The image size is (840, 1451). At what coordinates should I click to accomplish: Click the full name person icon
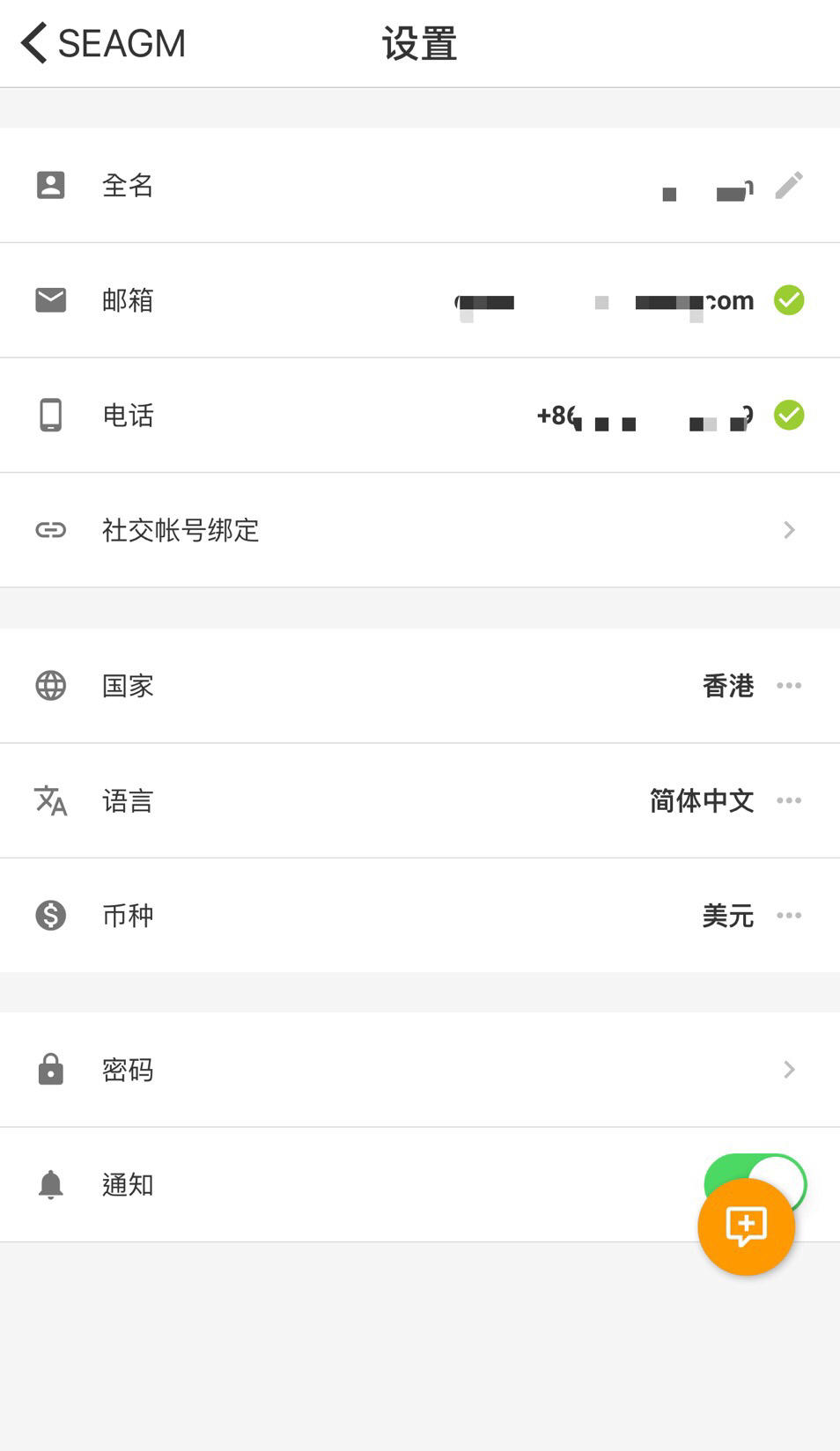coord(50,185)
